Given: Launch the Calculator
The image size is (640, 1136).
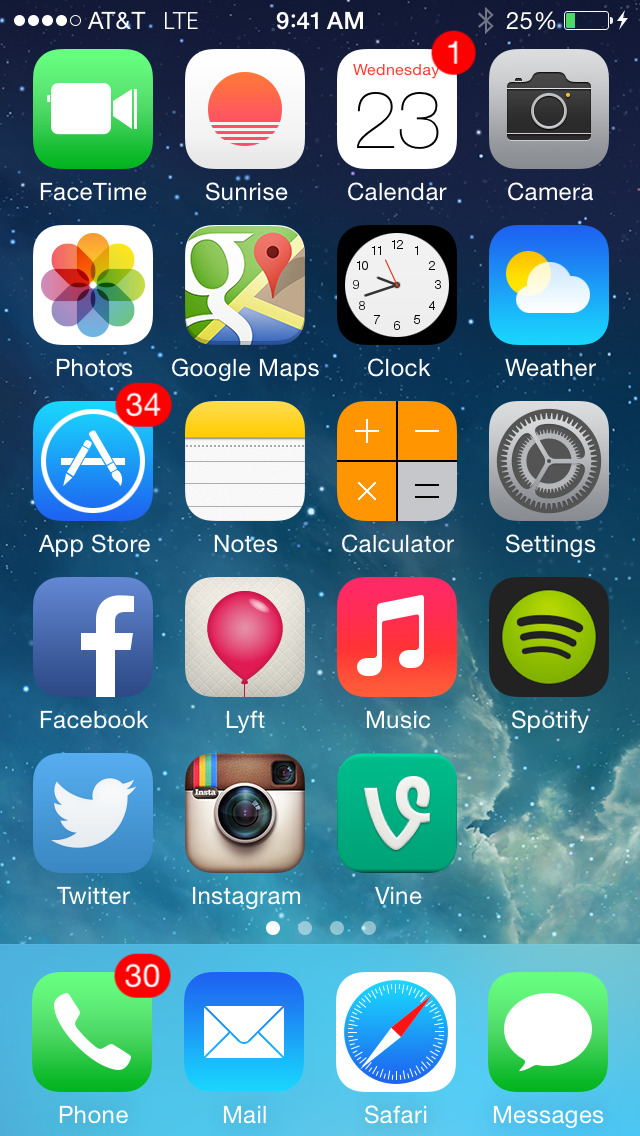Looking at the screenshot, I should (x=397, y=461).
